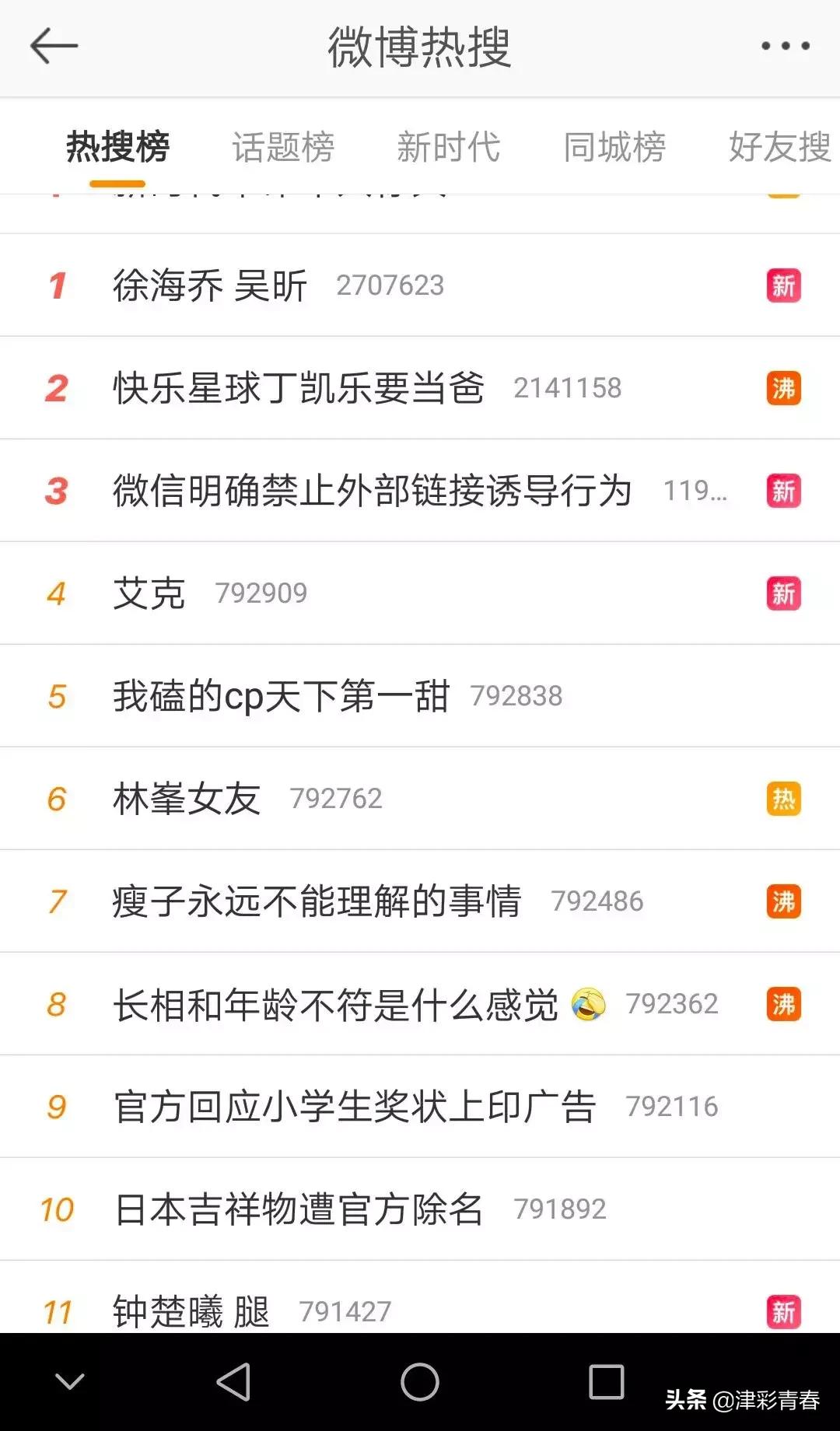Tap the 新 badge beside 钟楚曦 腿
The width and height of the screenshot is (840, 1431).
point(783,1313)
